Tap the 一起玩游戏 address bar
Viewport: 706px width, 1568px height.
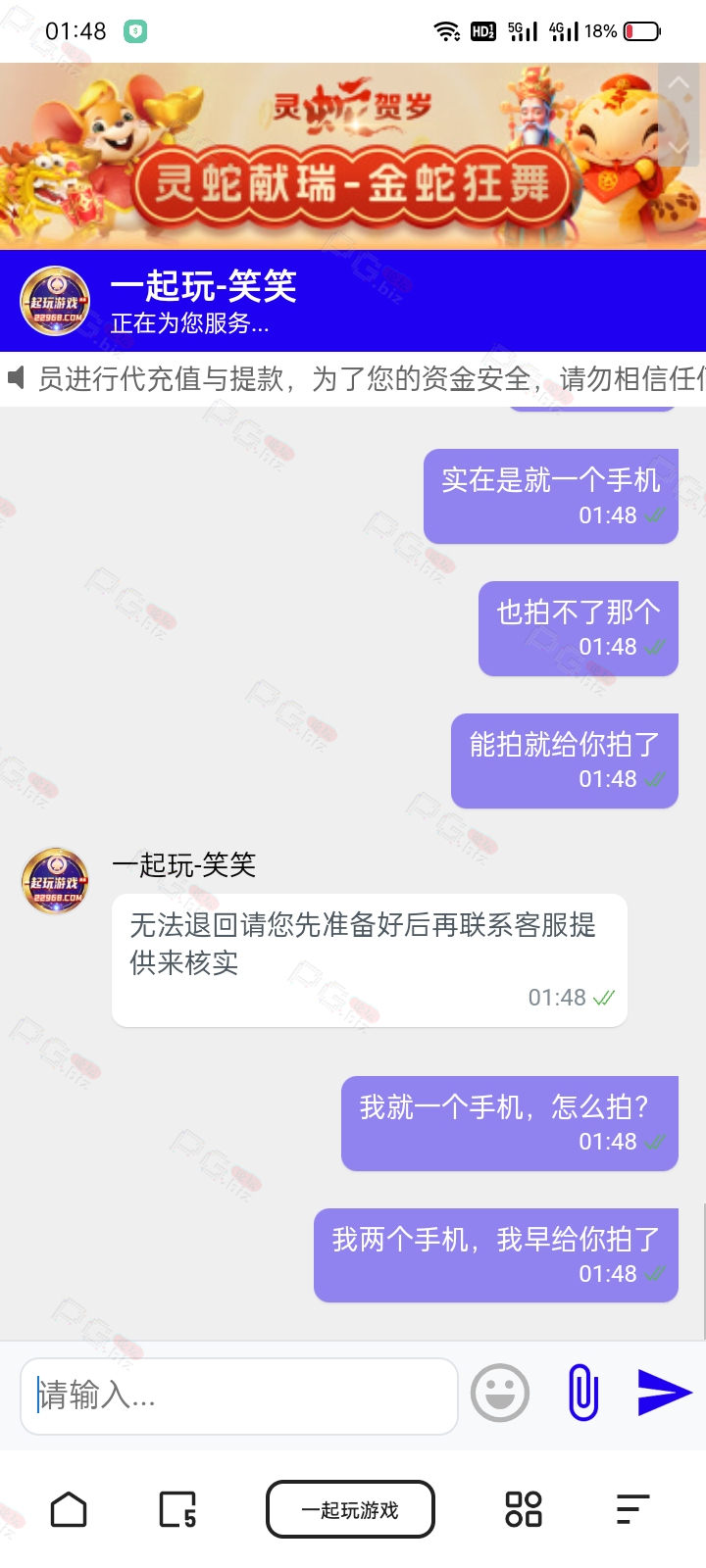point(350,1509)
